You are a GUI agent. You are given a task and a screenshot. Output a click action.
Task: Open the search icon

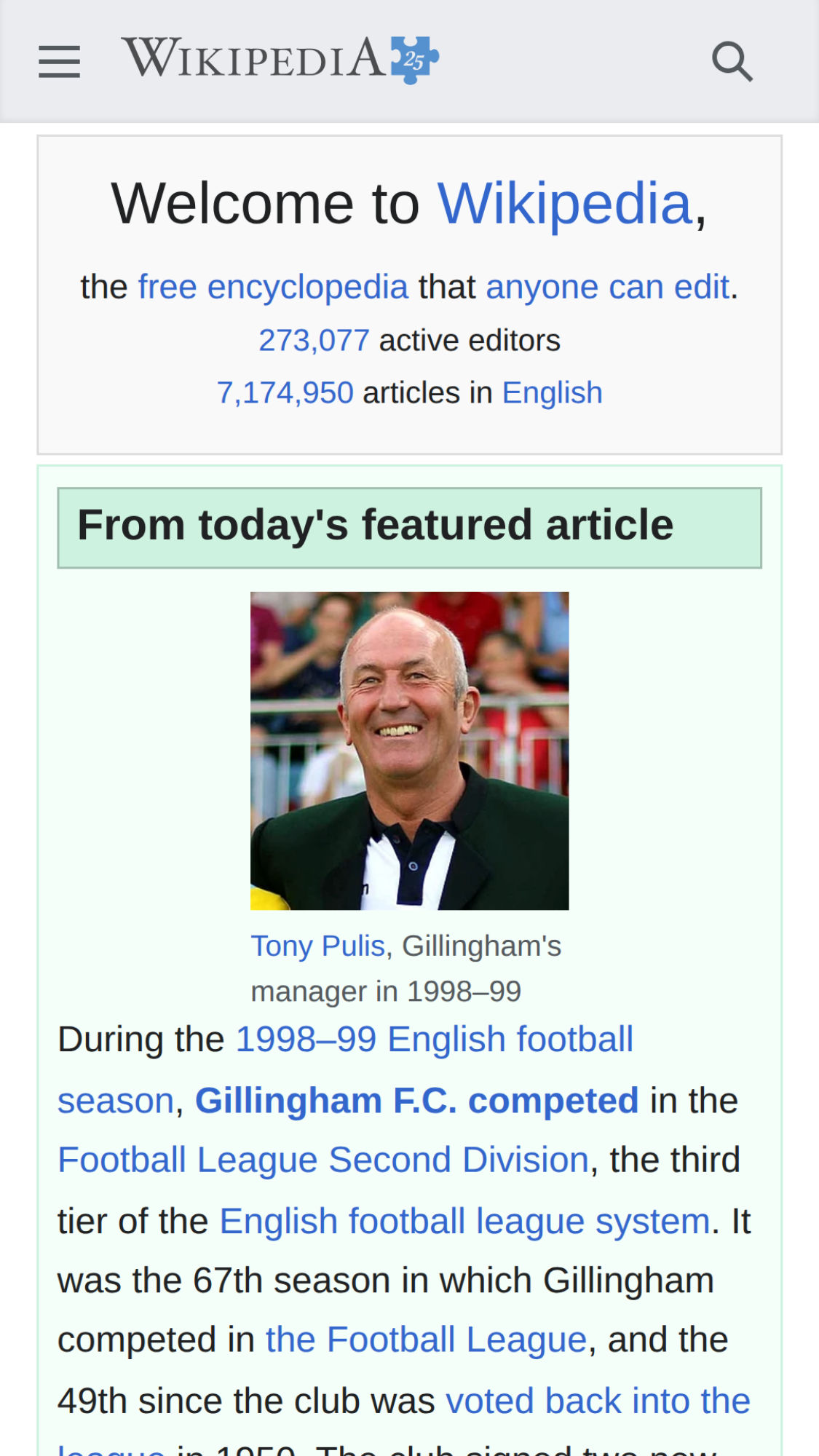tap(732, 61)
